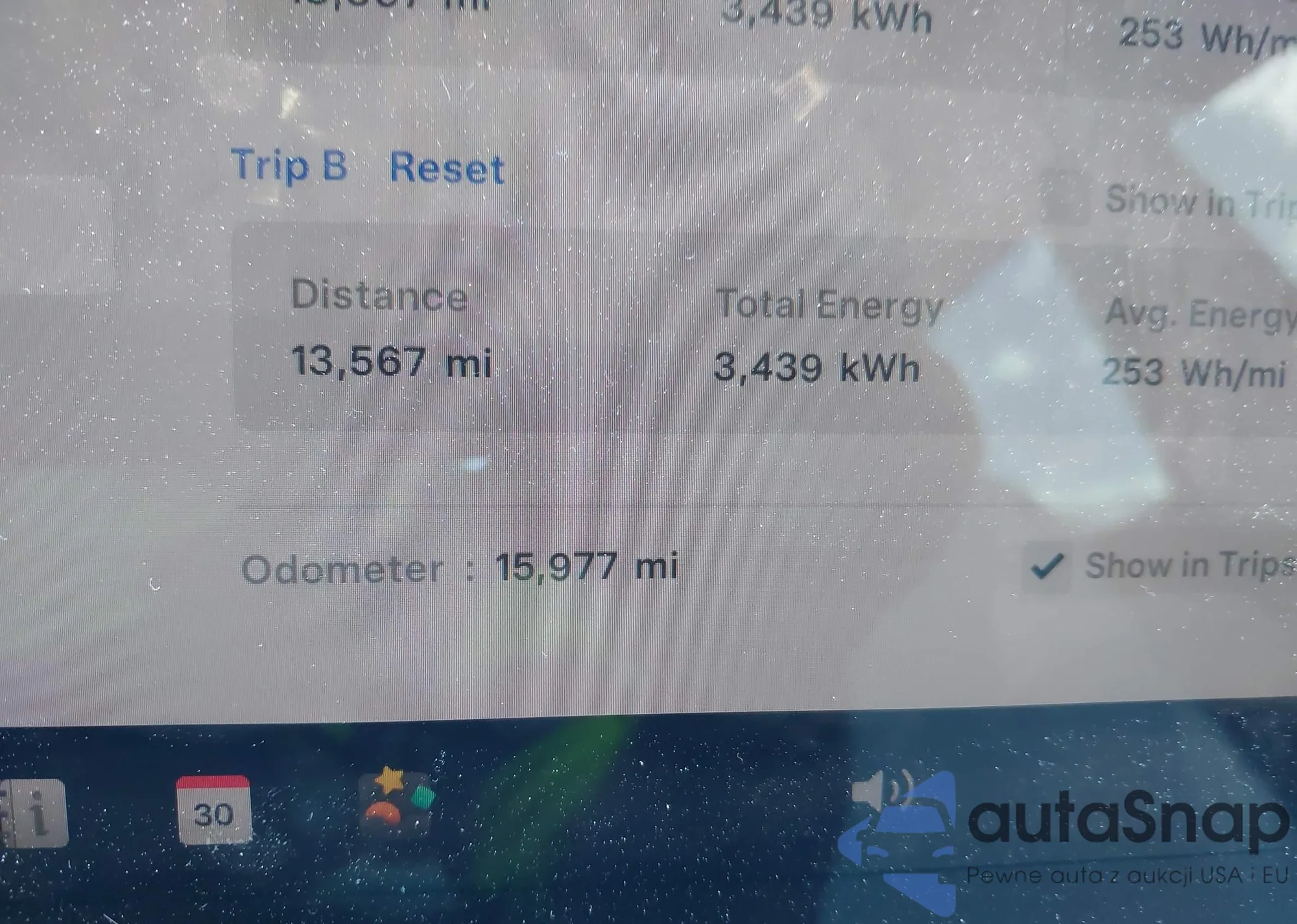This screenshot has width=1297, height=924.
Task: Open the calendar app
Action: [x=213, y=811]
